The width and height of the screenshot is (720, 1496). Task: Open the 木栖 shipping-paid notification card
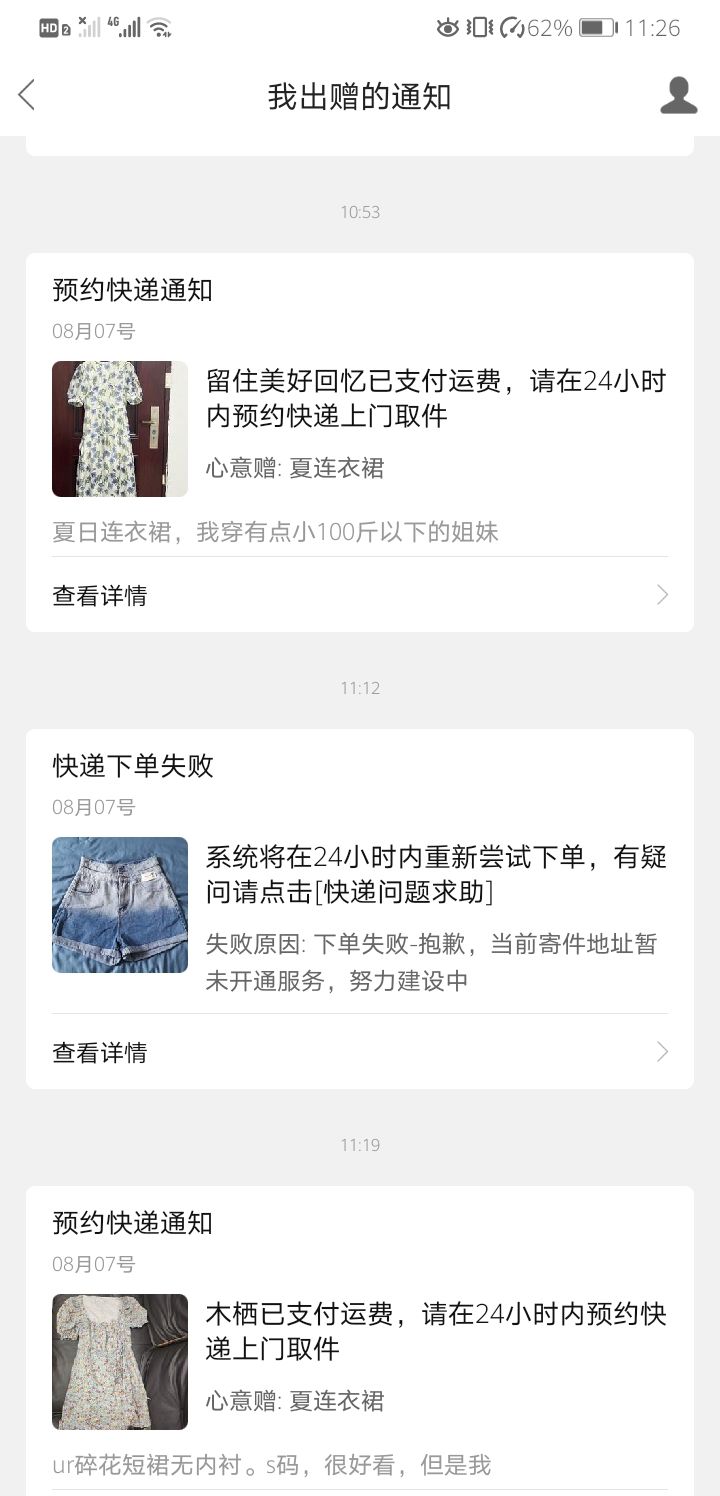(x=360, y=1340)
